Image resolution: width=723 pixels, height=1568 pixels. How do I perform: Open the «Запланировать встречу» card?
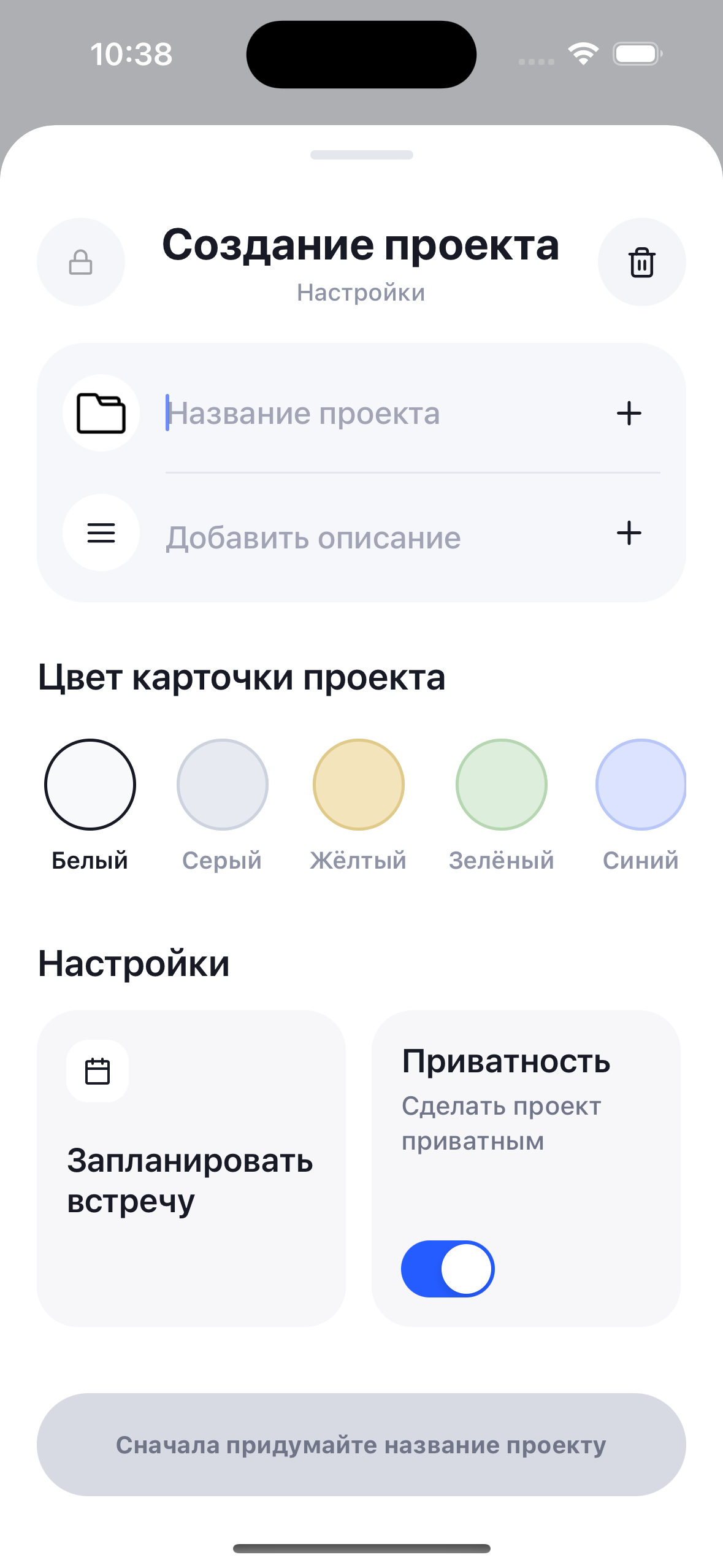pyautogui.click(x=191, y=1168)
